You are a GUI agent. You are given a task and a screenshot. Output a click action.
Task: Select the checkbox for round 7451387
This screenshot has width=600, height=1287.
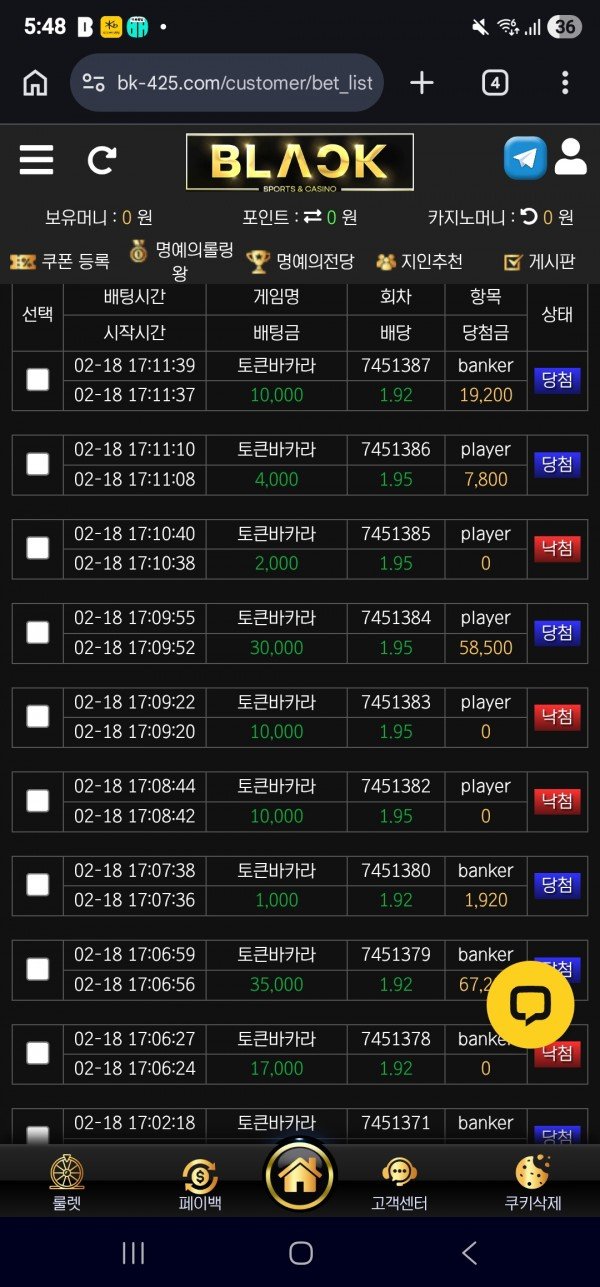click(37, 380)
